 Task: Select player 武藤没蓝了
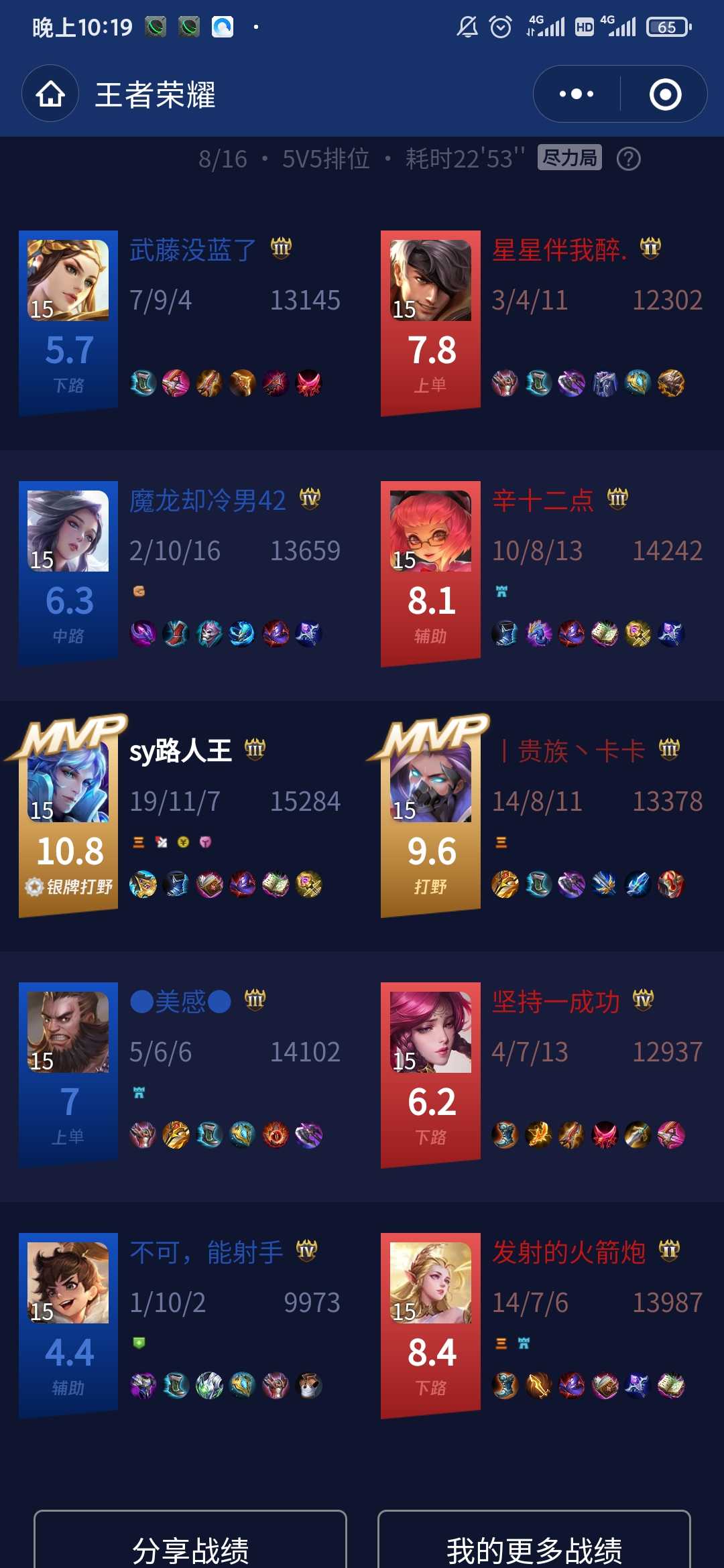coord(181,323)
